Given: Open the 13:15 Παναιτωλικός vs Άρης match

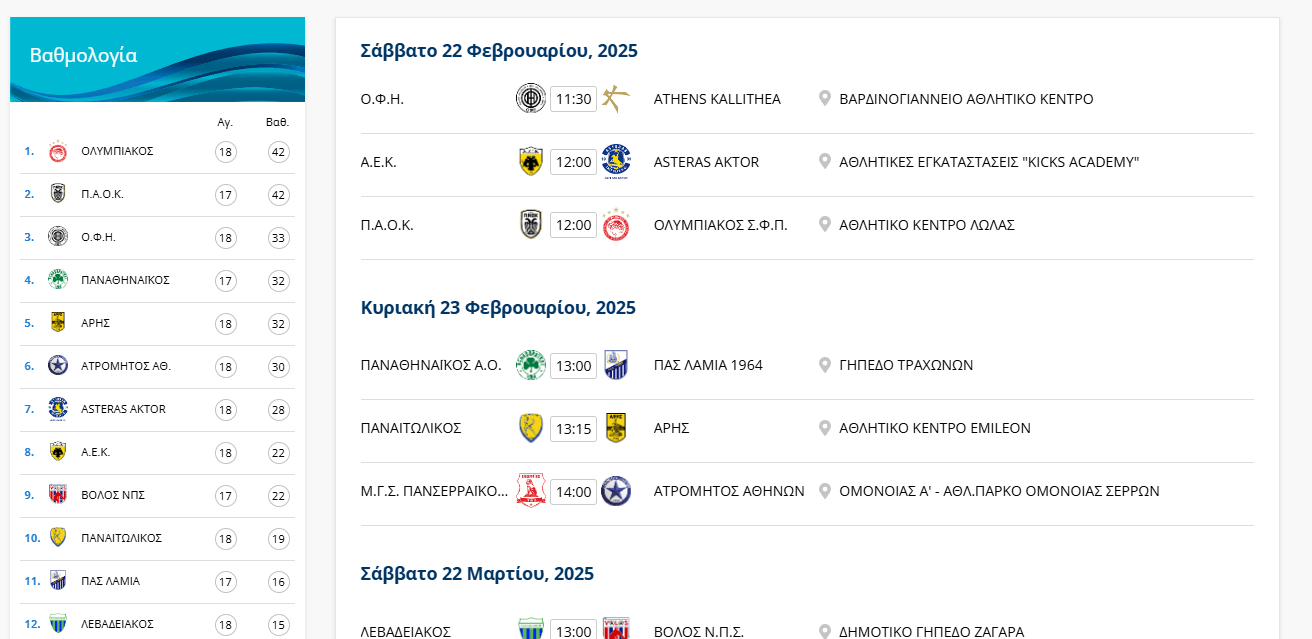Looking at the screenshot, I should coord(573,429).
